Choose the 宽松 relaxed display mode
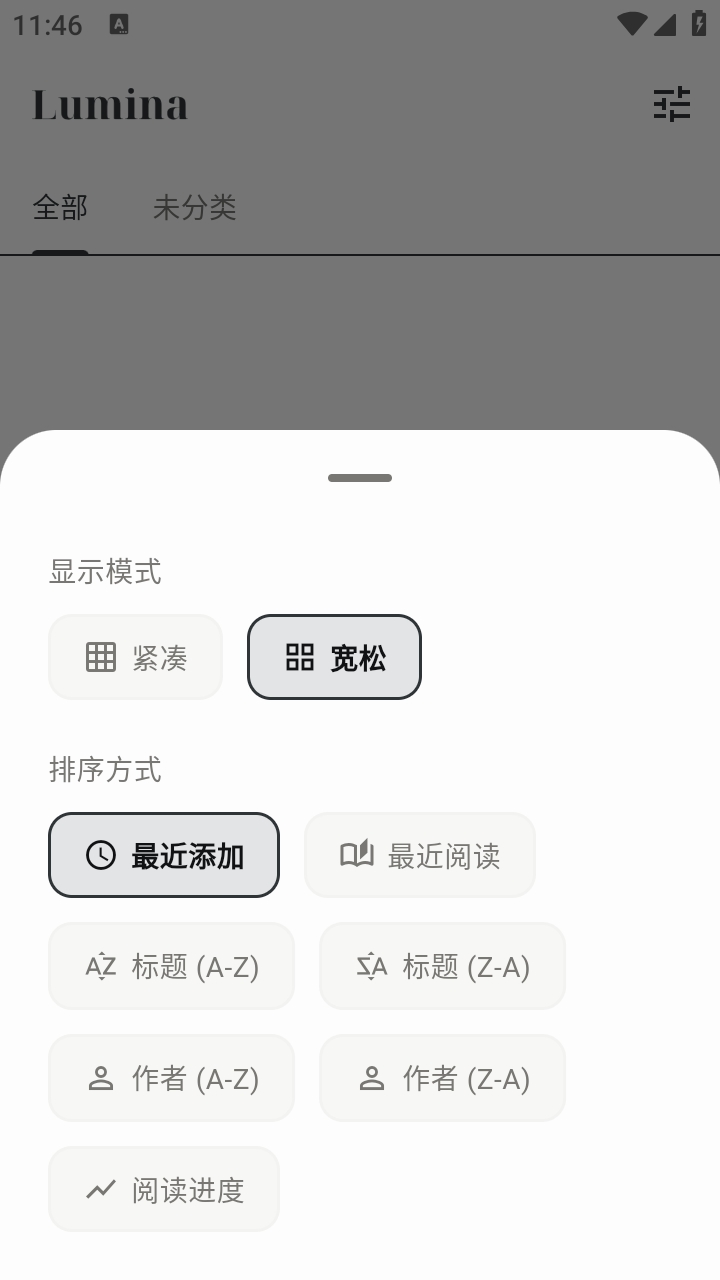 click(x=334, y=657)
